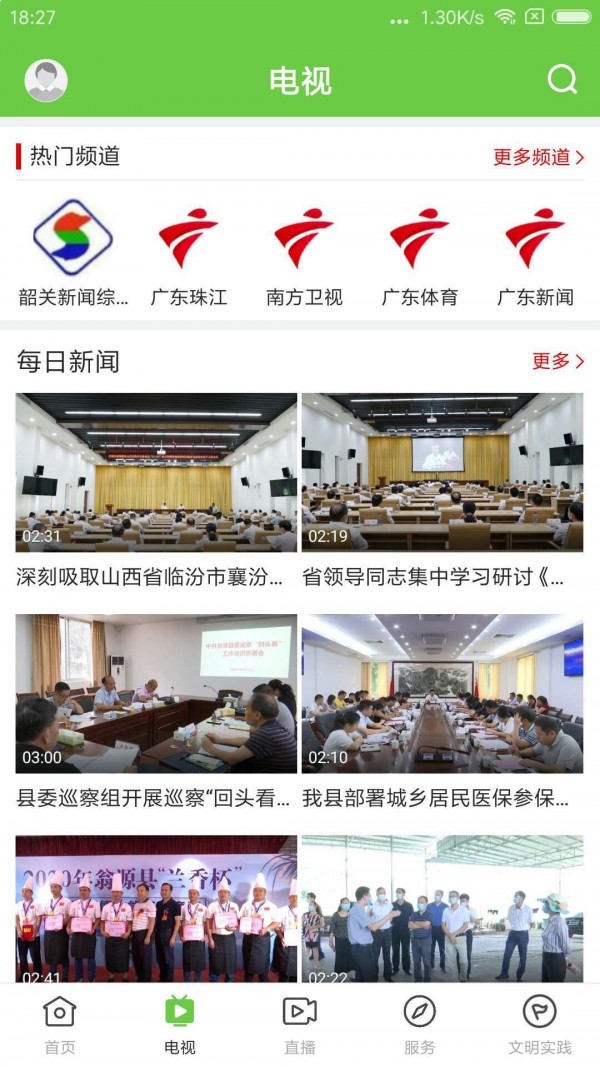This screenshot has height=1067, width=600.
Task: Open the video 我县部署城乡居民医保参保
Action: pos(442,694)
